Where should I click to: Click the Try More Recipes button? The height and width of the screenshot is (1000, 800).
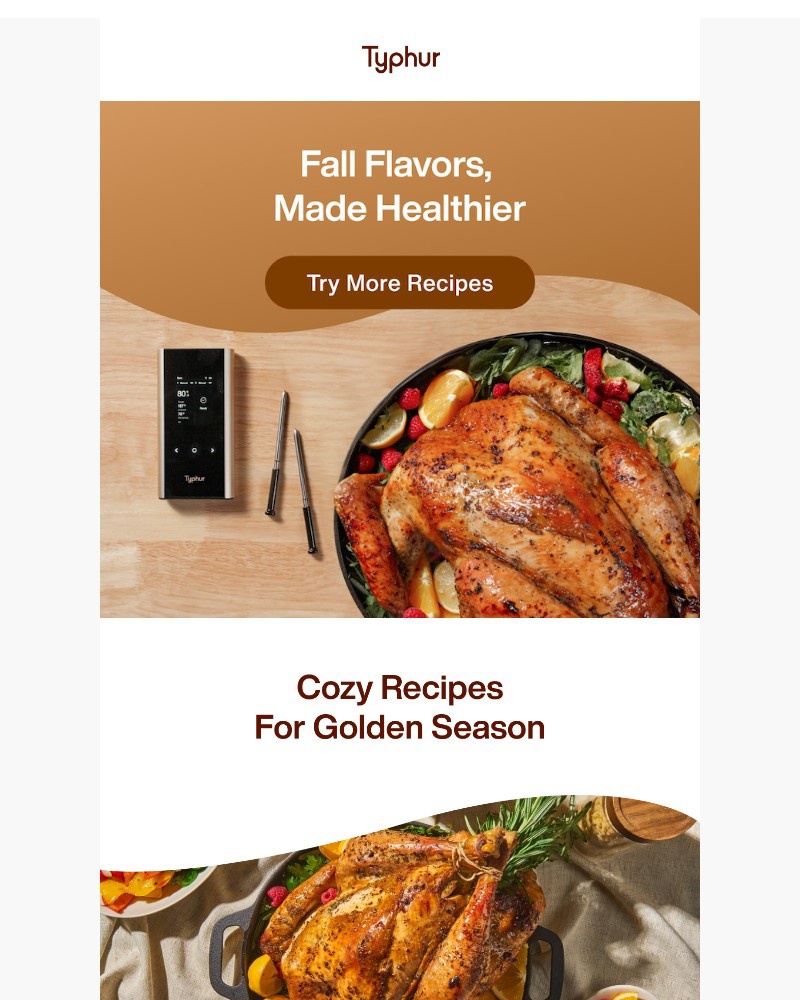point(399,283)
